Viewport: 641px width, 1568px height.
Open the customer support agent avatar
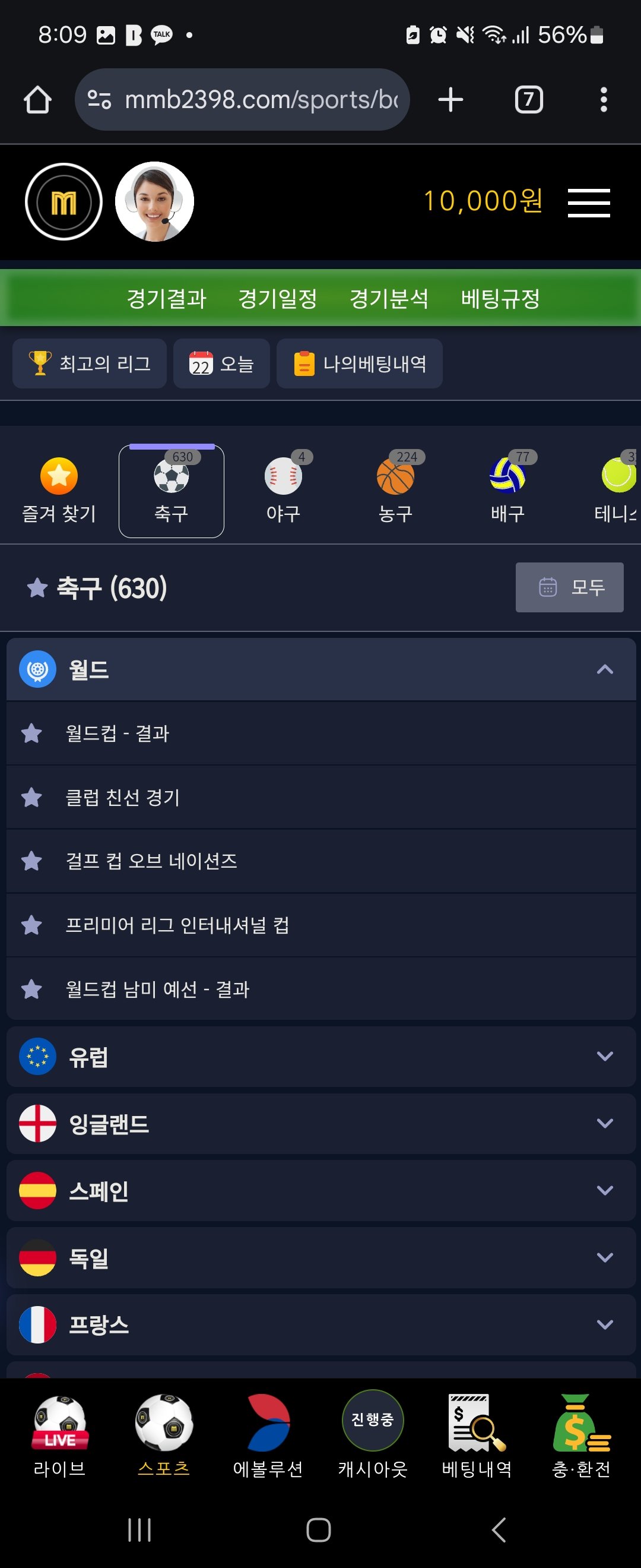click(154, 201)
